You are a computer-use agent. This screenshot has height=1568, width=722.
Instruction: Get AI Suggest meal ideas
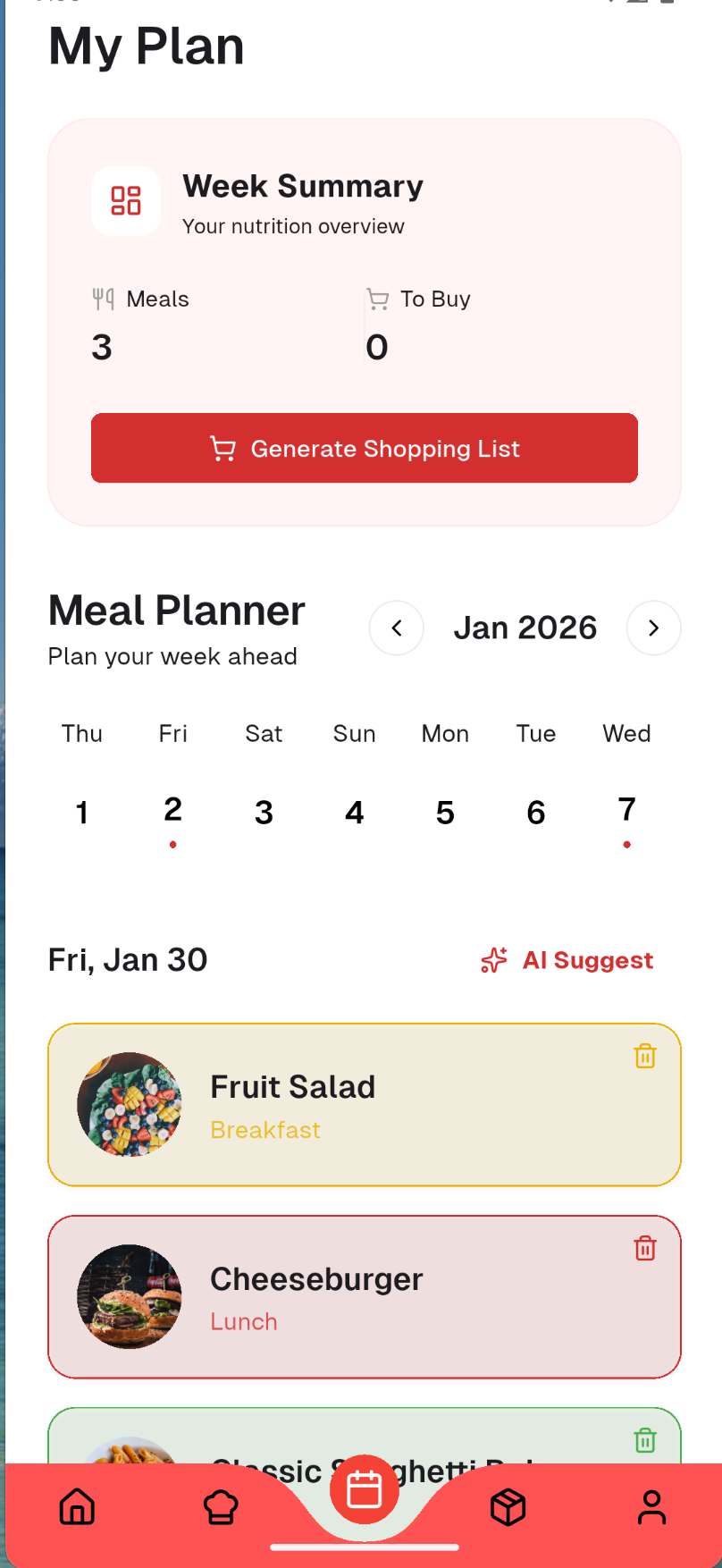click(x=568, y=960)
